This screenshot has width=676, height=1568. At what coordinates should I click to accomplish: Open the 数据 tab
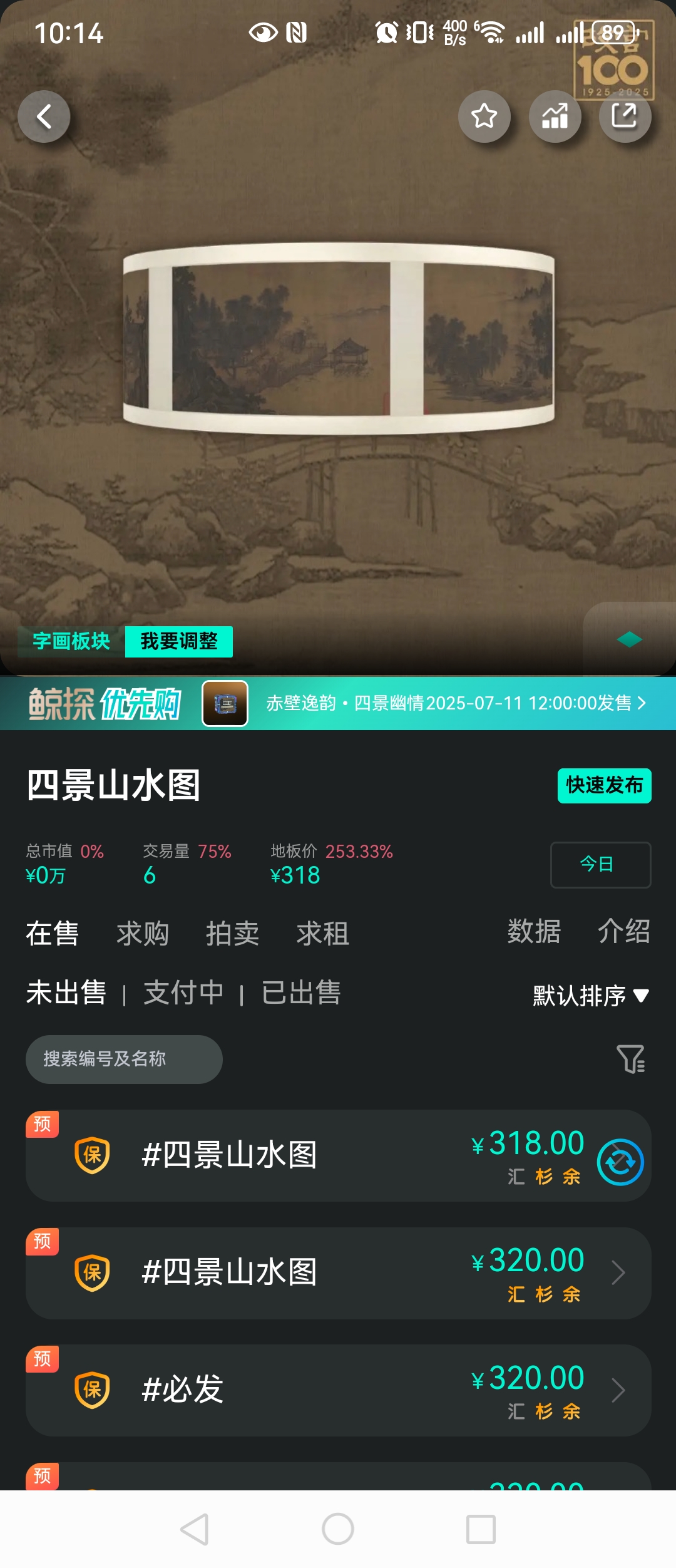coord(535,933)
